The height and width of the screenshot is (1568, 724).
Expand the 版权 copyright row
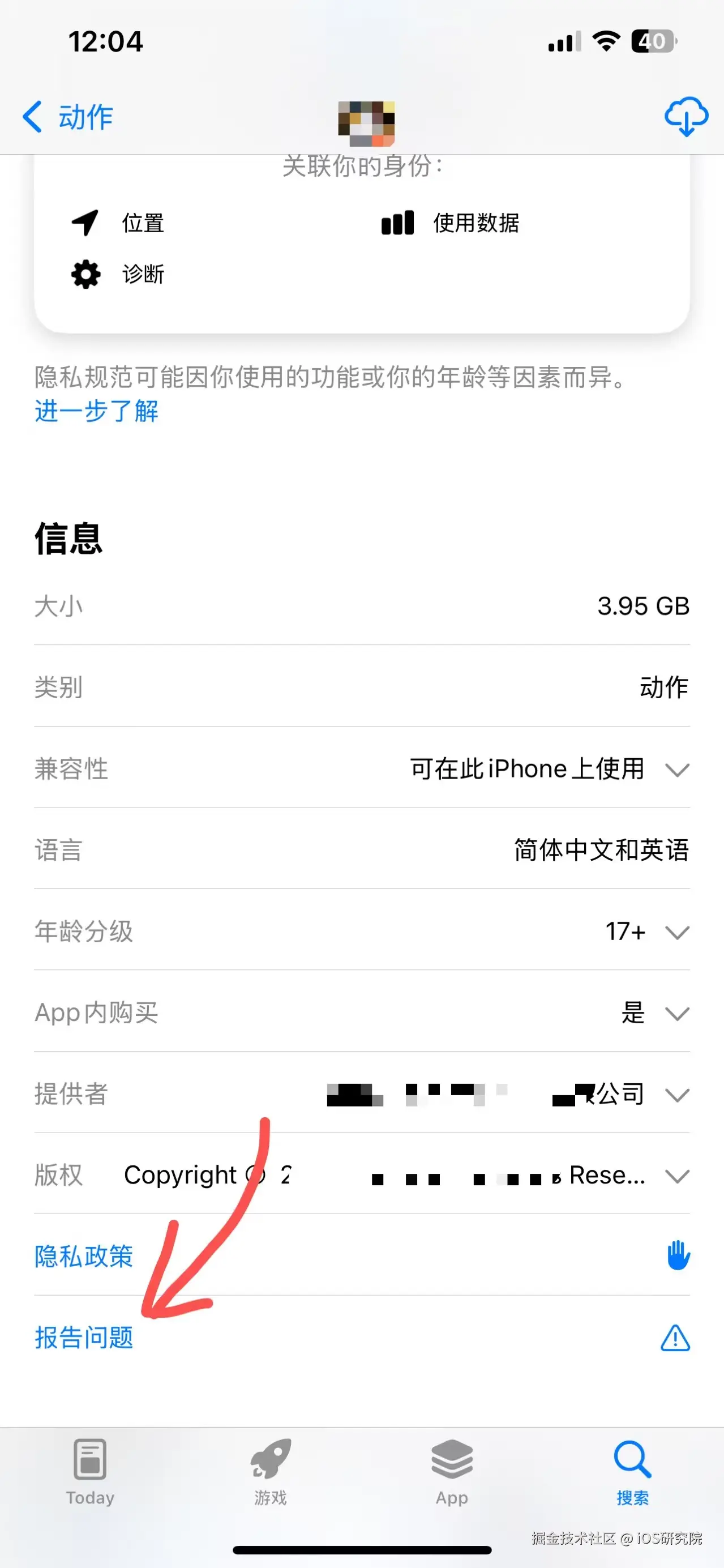click(x=677, y=1176)
